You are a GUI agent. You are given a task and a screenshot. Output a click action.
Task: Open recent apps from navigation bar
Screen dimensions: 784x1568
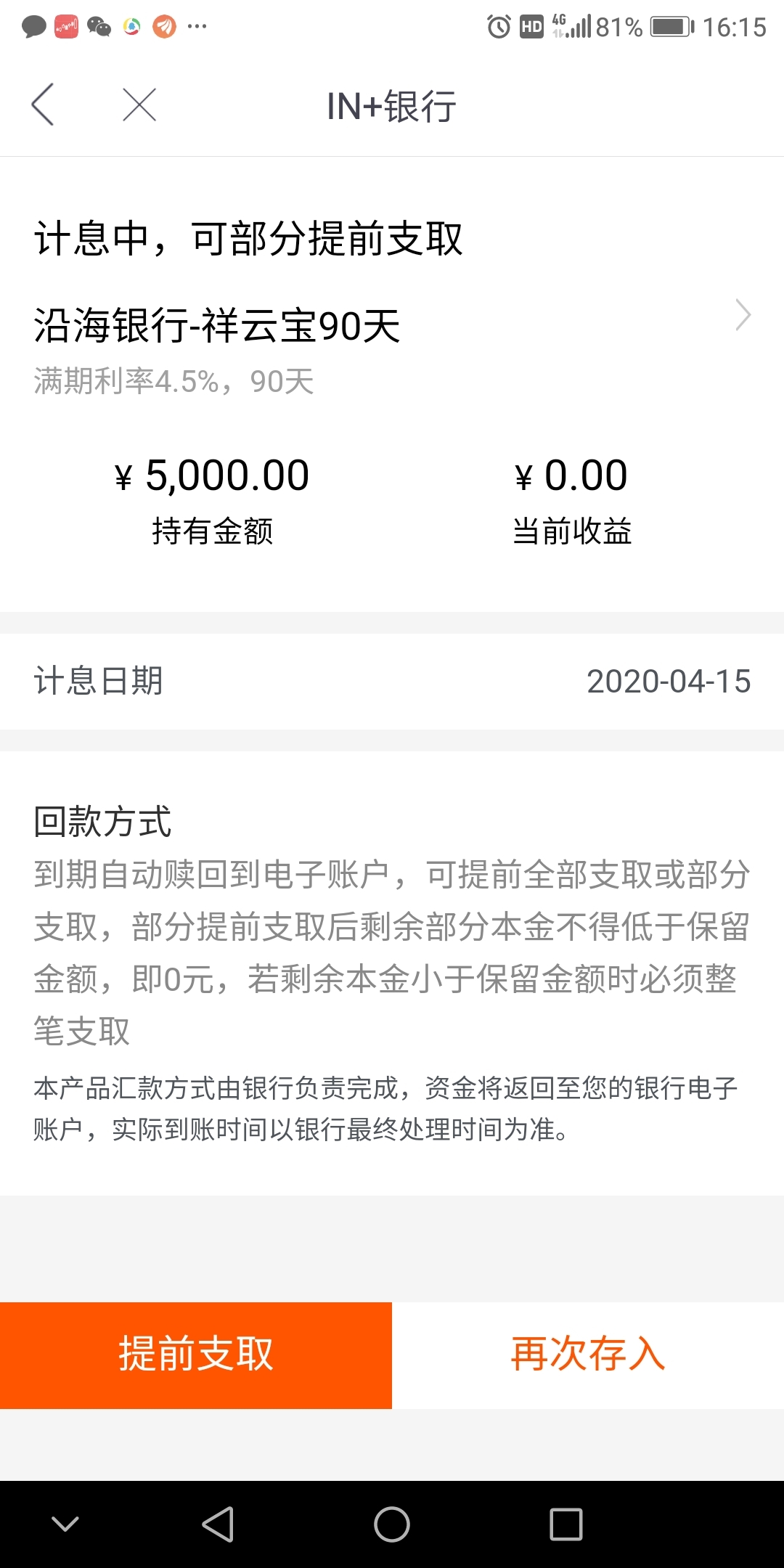[x=566, y=1524]
